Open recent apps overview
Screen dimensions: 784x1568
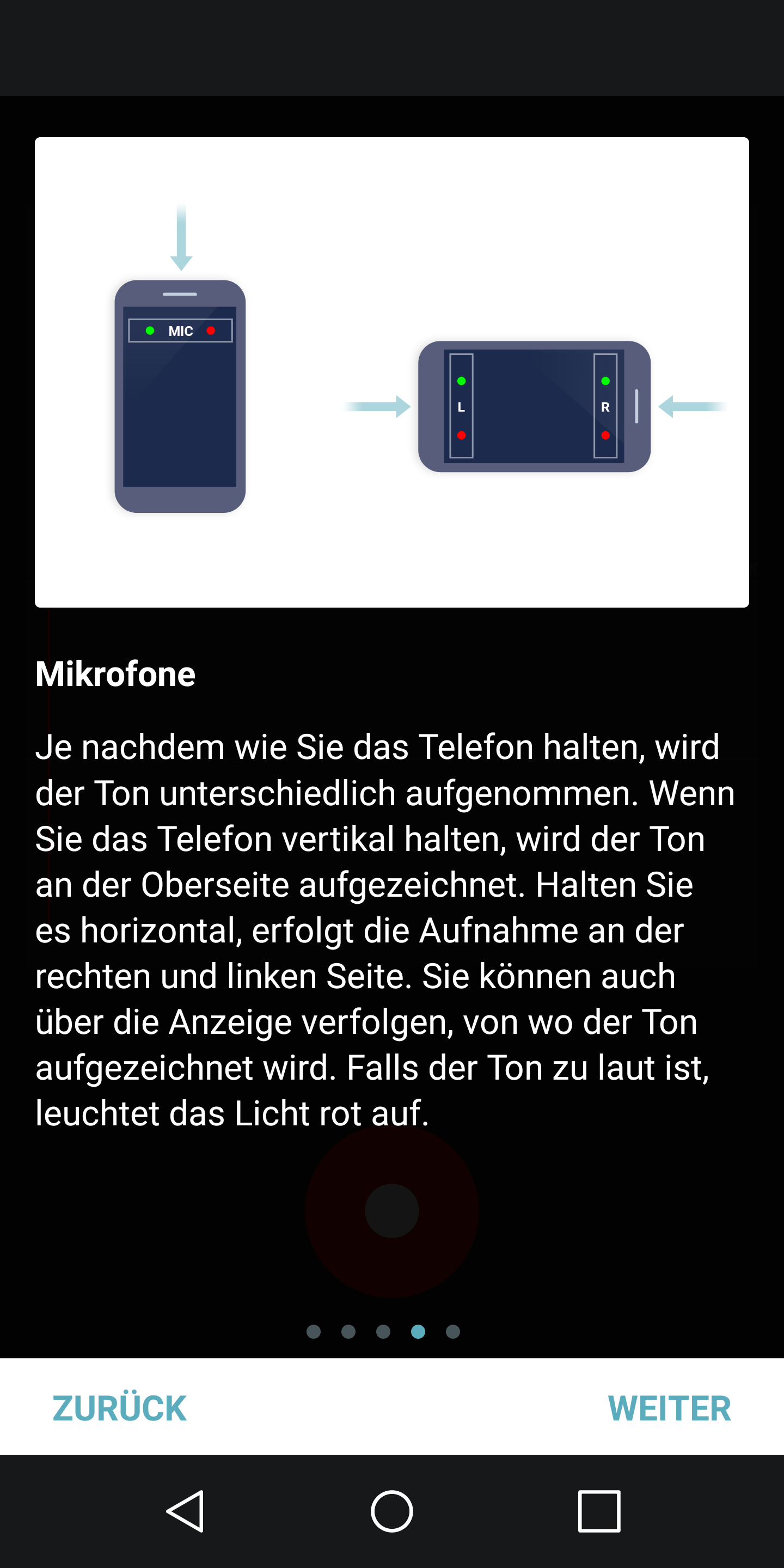tap(599, 1511)
